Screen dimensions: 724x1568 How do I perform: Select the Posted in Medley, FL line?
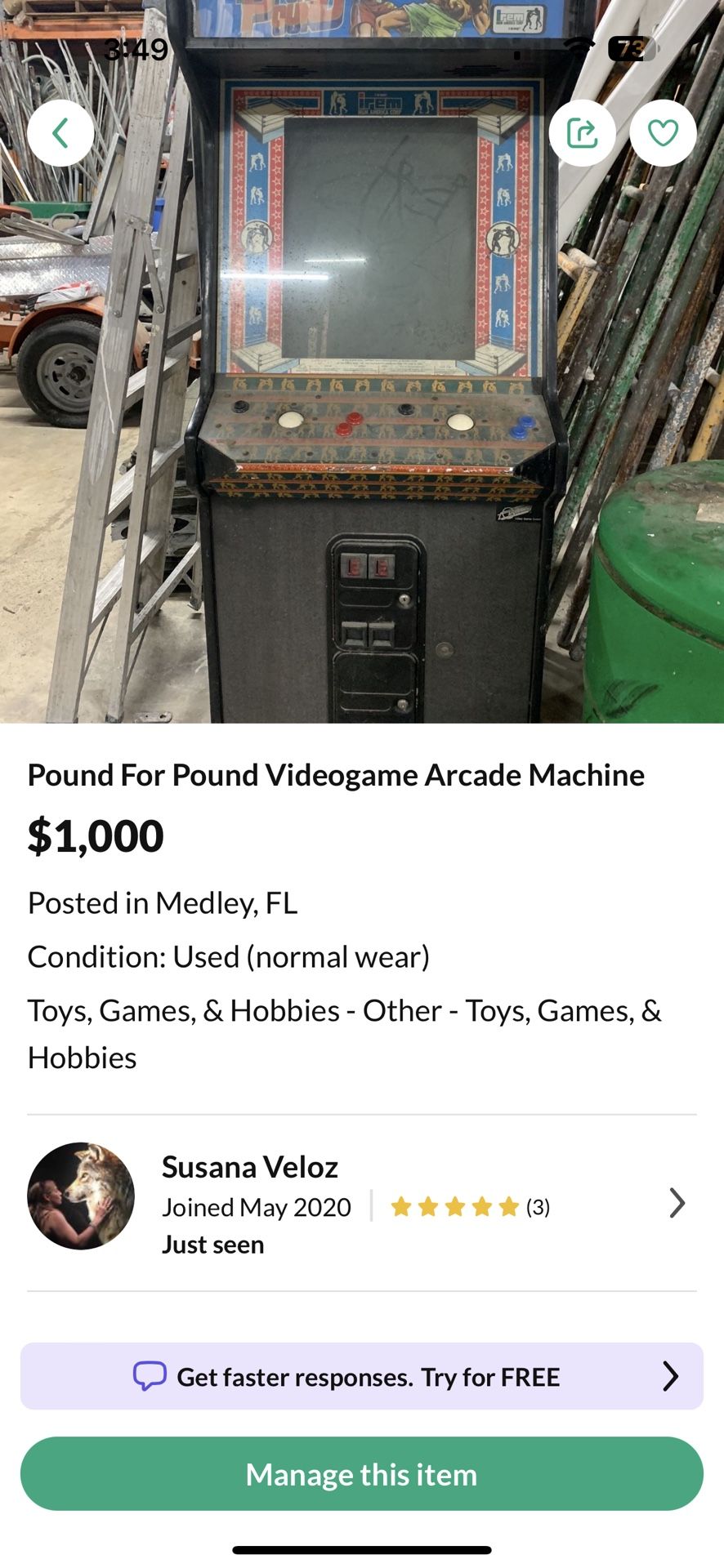163,903
